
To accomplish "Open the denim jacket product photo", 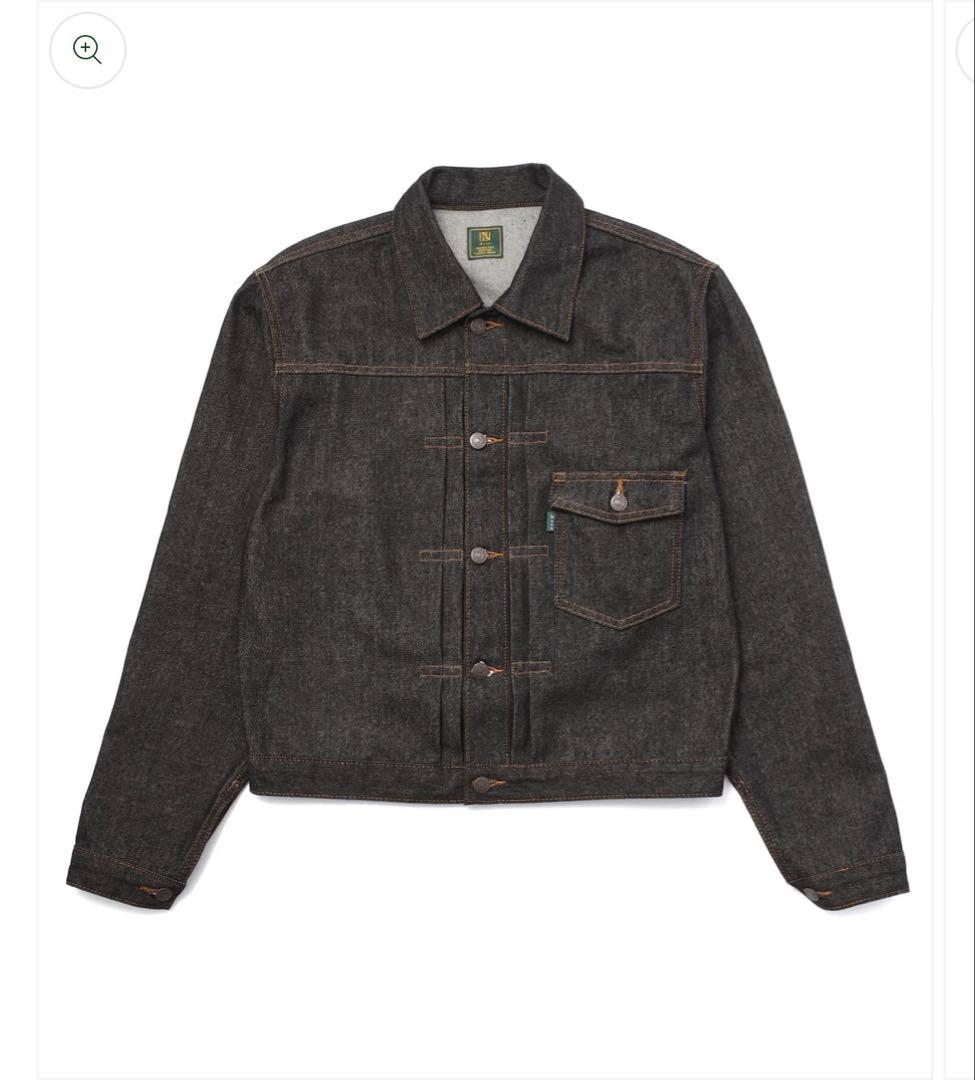I will 487,540.
